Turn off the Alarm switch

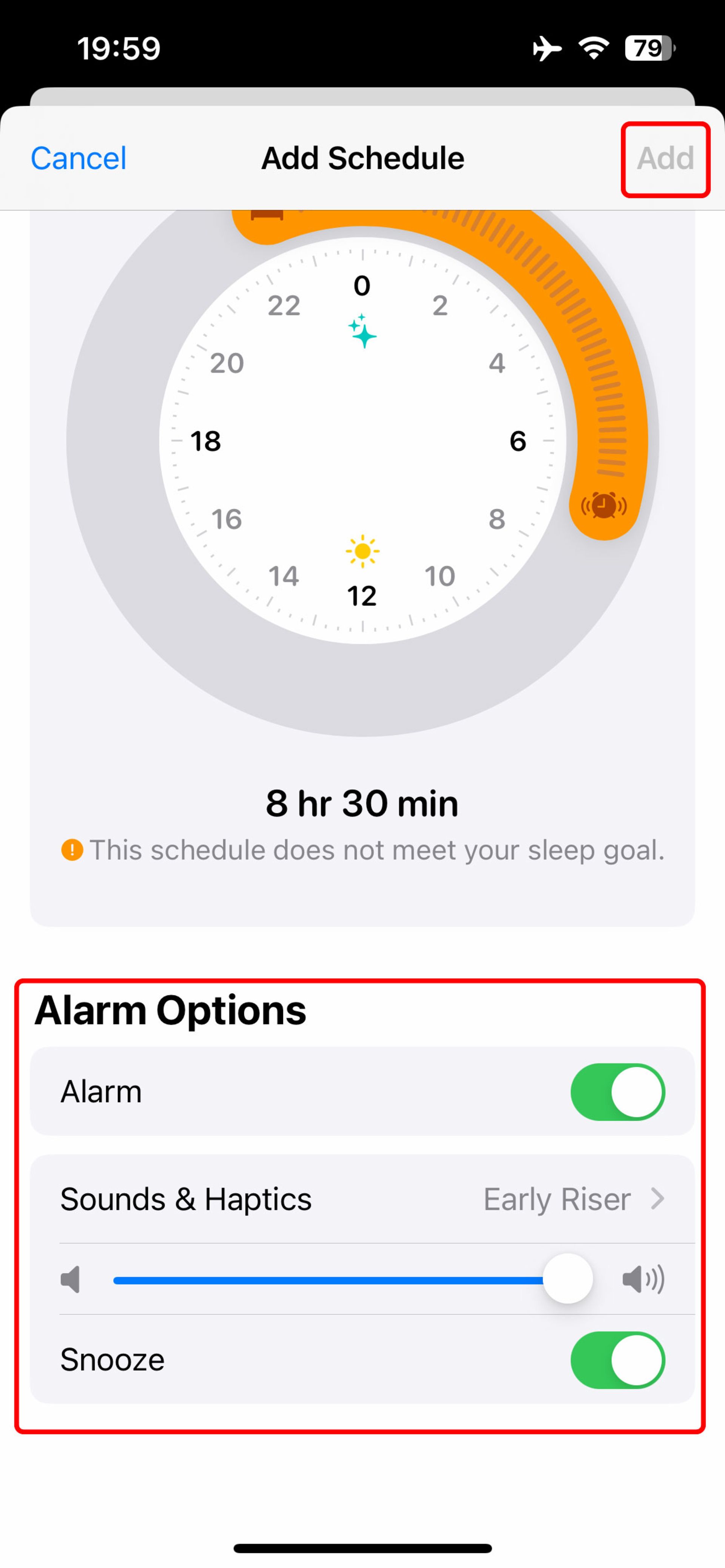coord(617,1091)
